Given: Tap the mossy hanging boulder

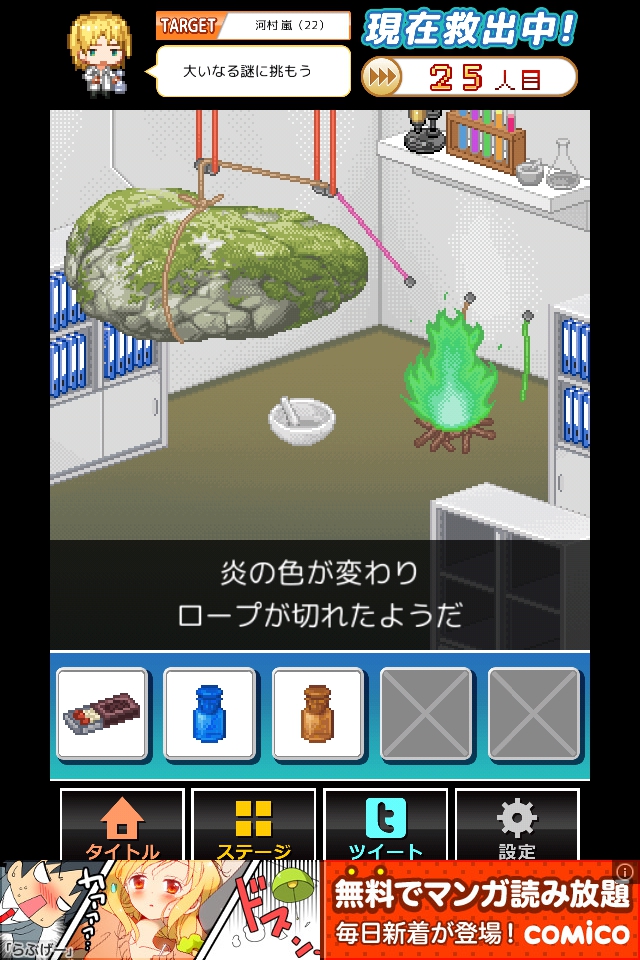Looking at the screenshot, I should (x=215, y=260).
